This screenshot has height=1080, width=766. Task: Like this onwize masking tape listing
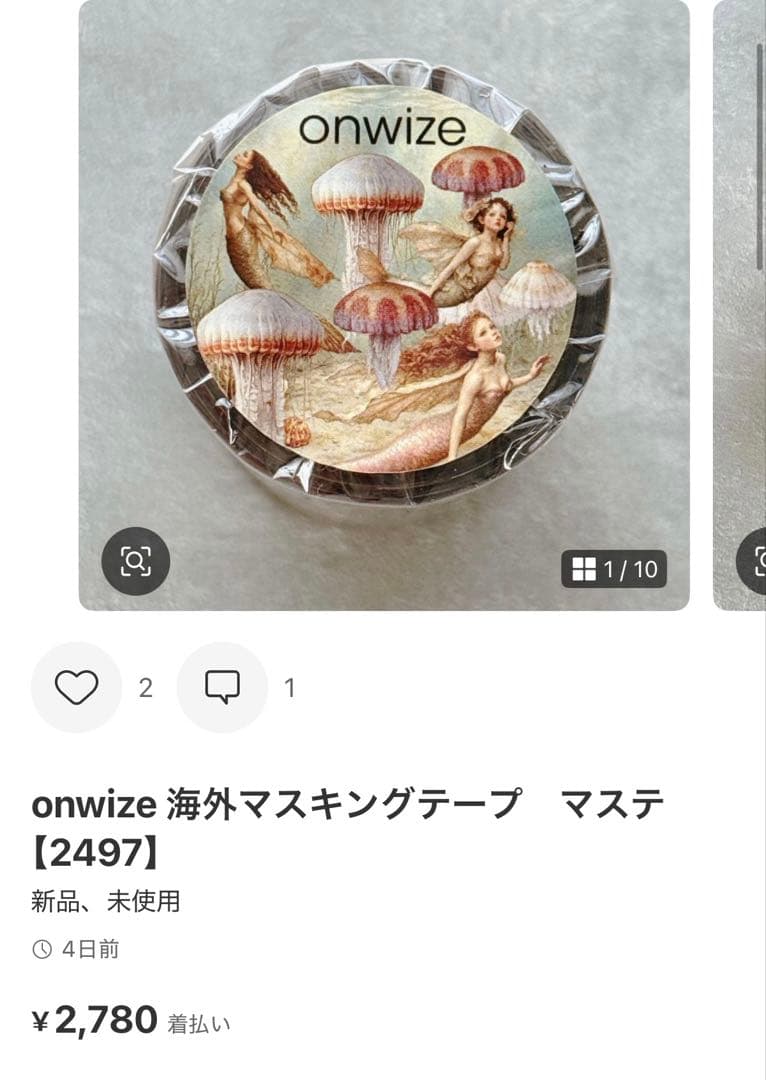point(76,688)
